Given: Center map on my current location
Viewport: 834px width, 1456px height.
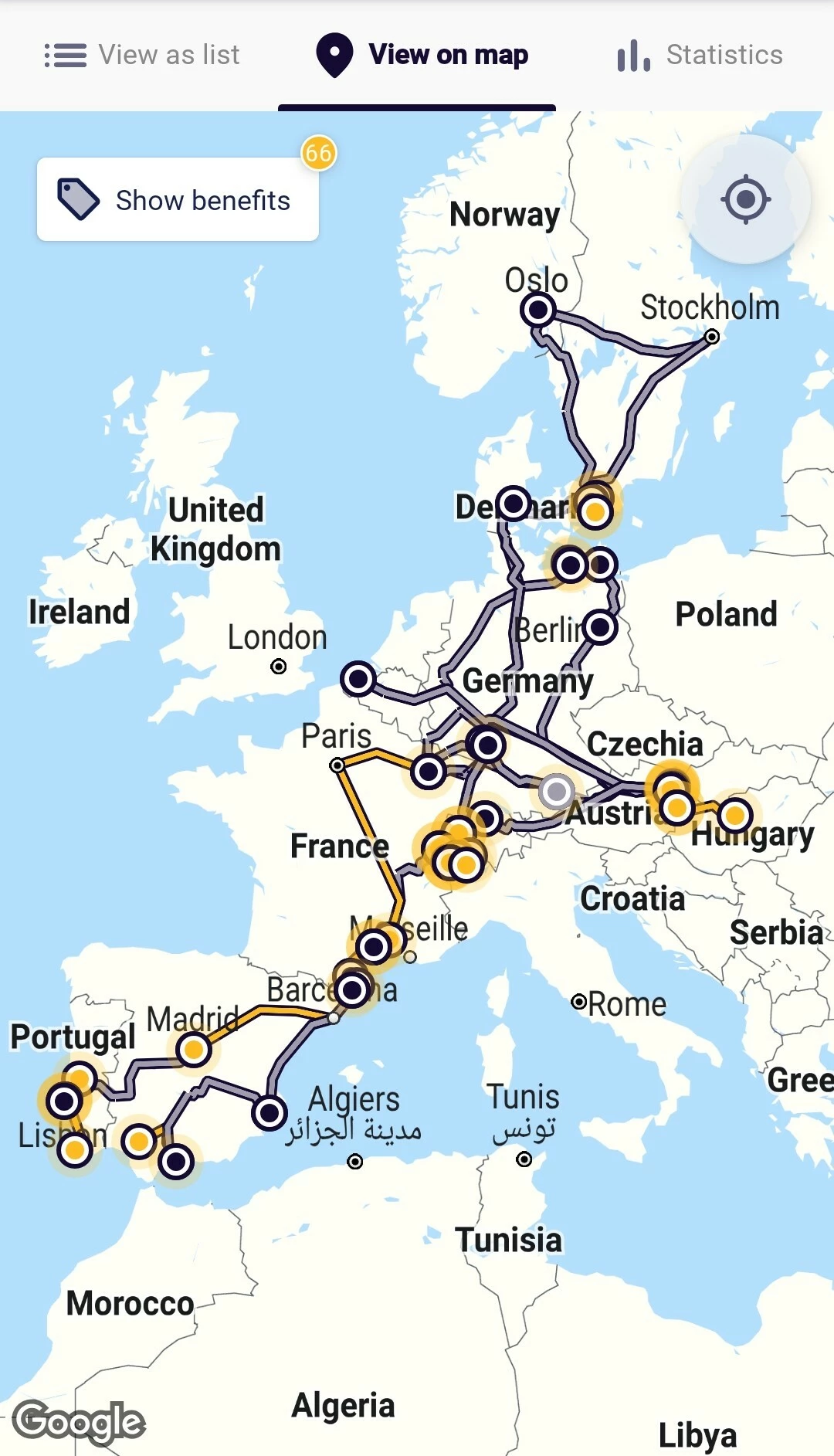Looking at the screenshot, I should click(745, 200).
